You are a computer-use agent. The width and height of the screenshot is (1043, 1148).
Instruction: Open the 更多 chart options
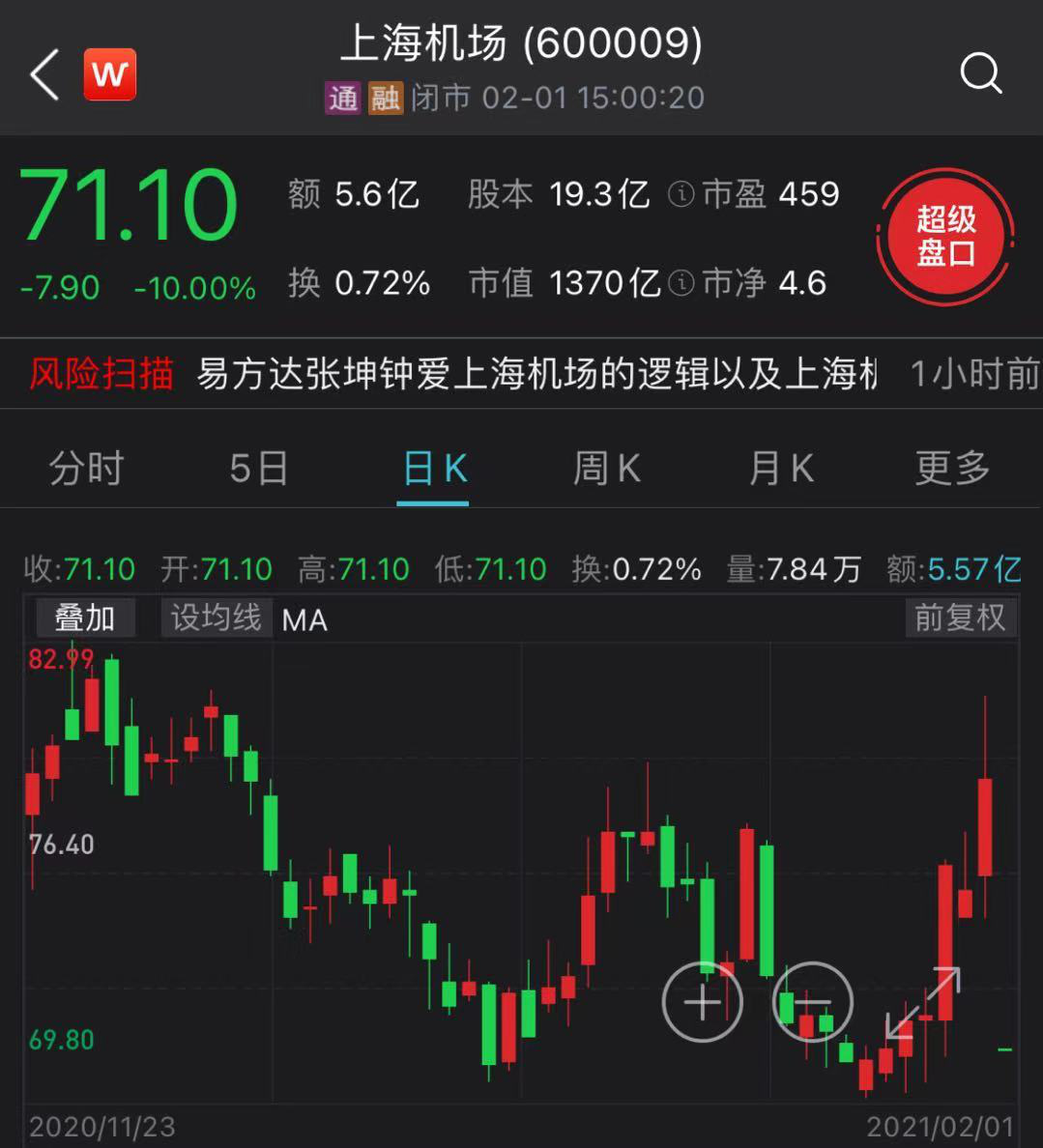pos(952,469)
